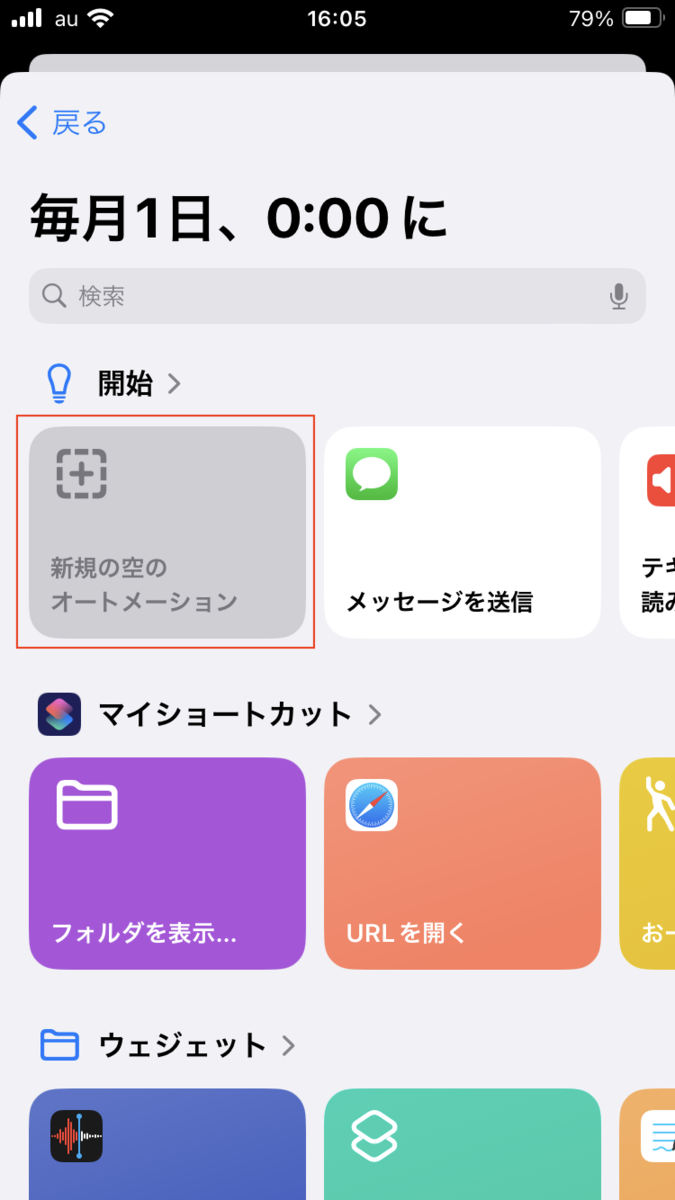Pick the URLを開く shortcut card
The width and height of the screenshot is (675, 1200).
[462, 863]
